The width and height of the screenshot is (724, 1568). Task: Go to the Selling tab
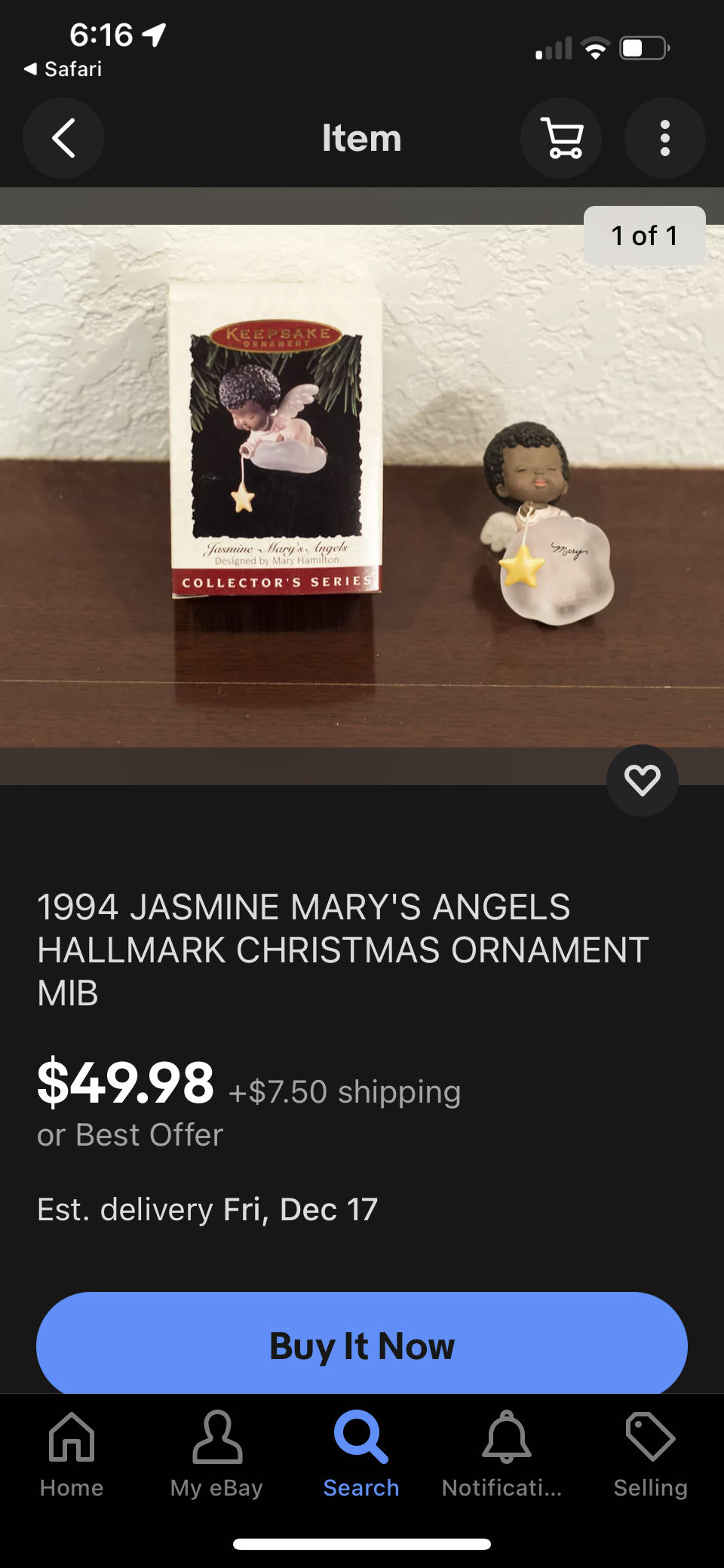point(650,1454)
